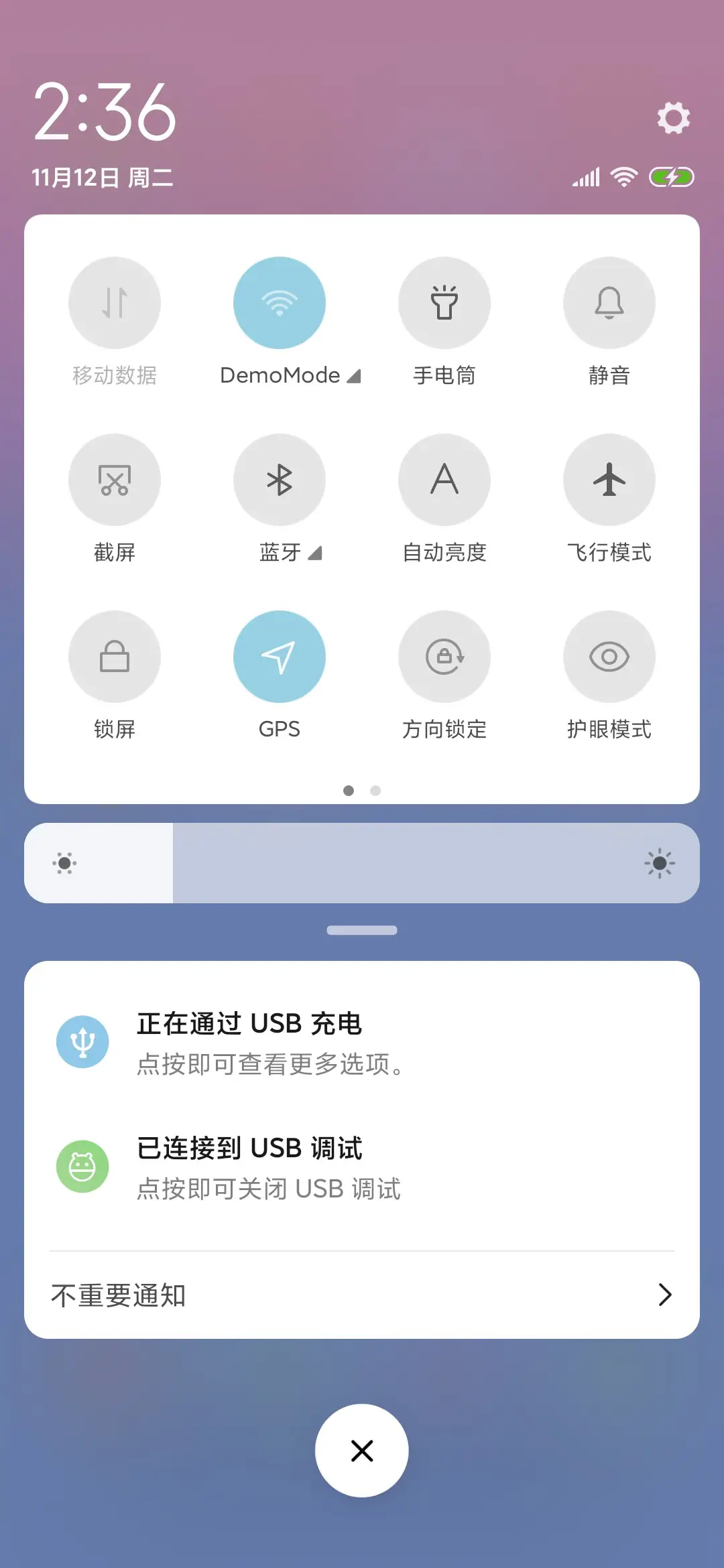Disable the GPS toggle
Viewport: 724px width, 1568px height.
280,657
